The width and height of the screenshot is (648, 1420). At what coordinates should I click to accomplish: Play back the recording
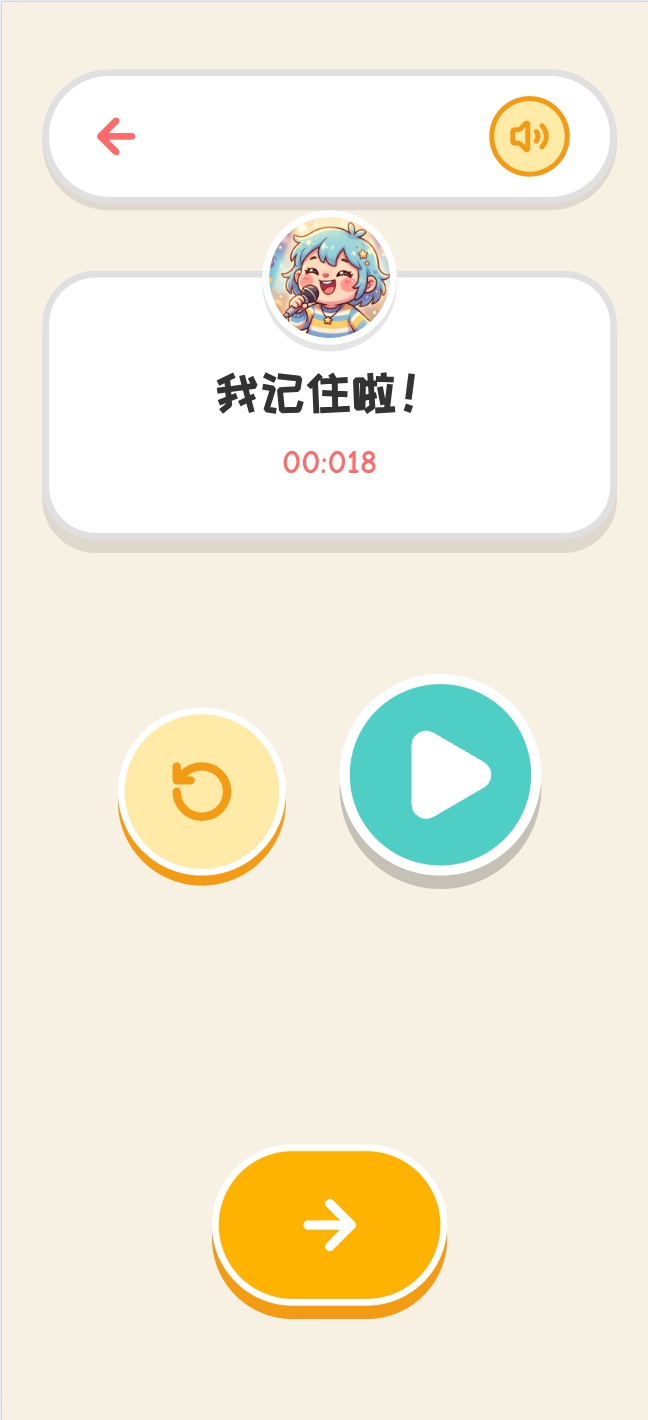point(440,774)
